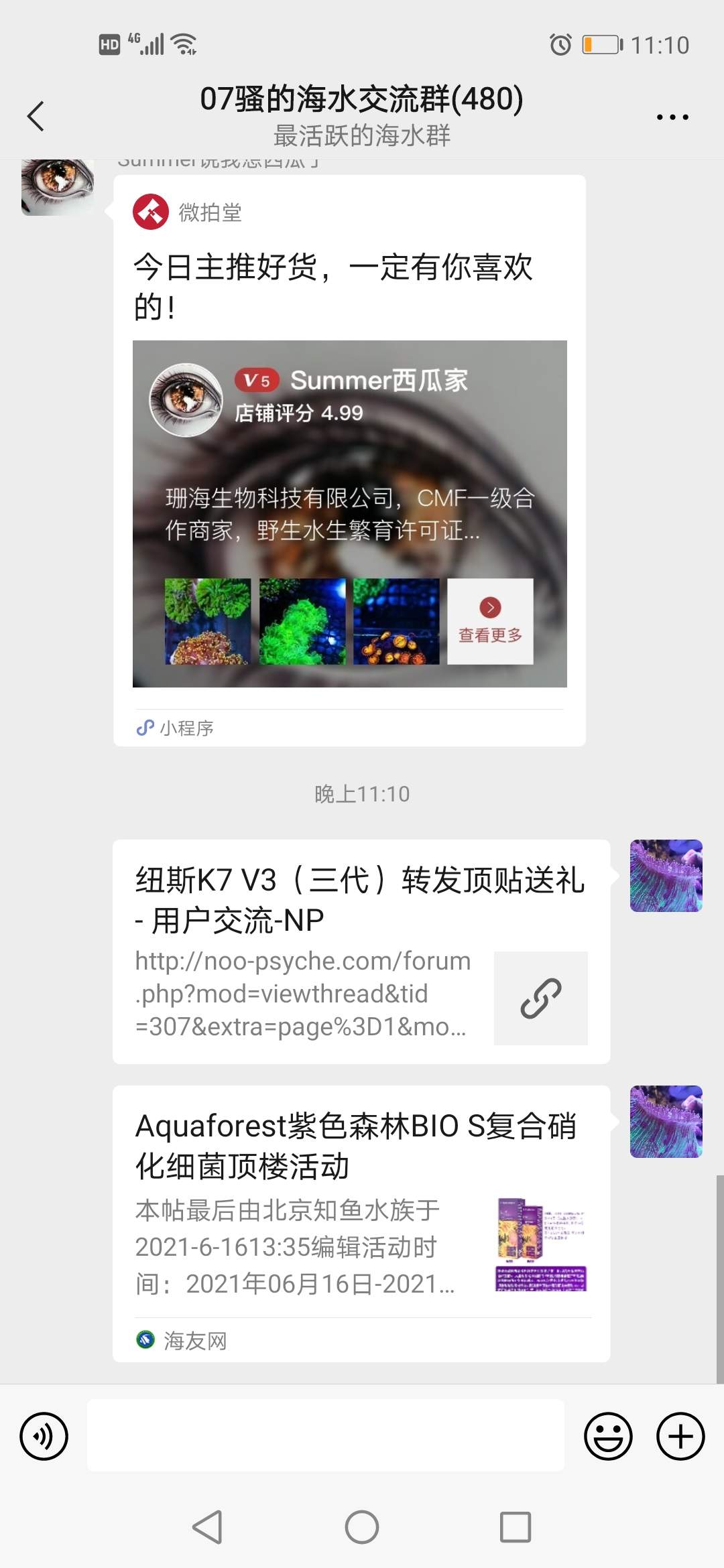This screenshot has height=1568, width=724.
Task: Tap the eye avatar of the sender
Action: pyautogui.click(x=57, y=187)
